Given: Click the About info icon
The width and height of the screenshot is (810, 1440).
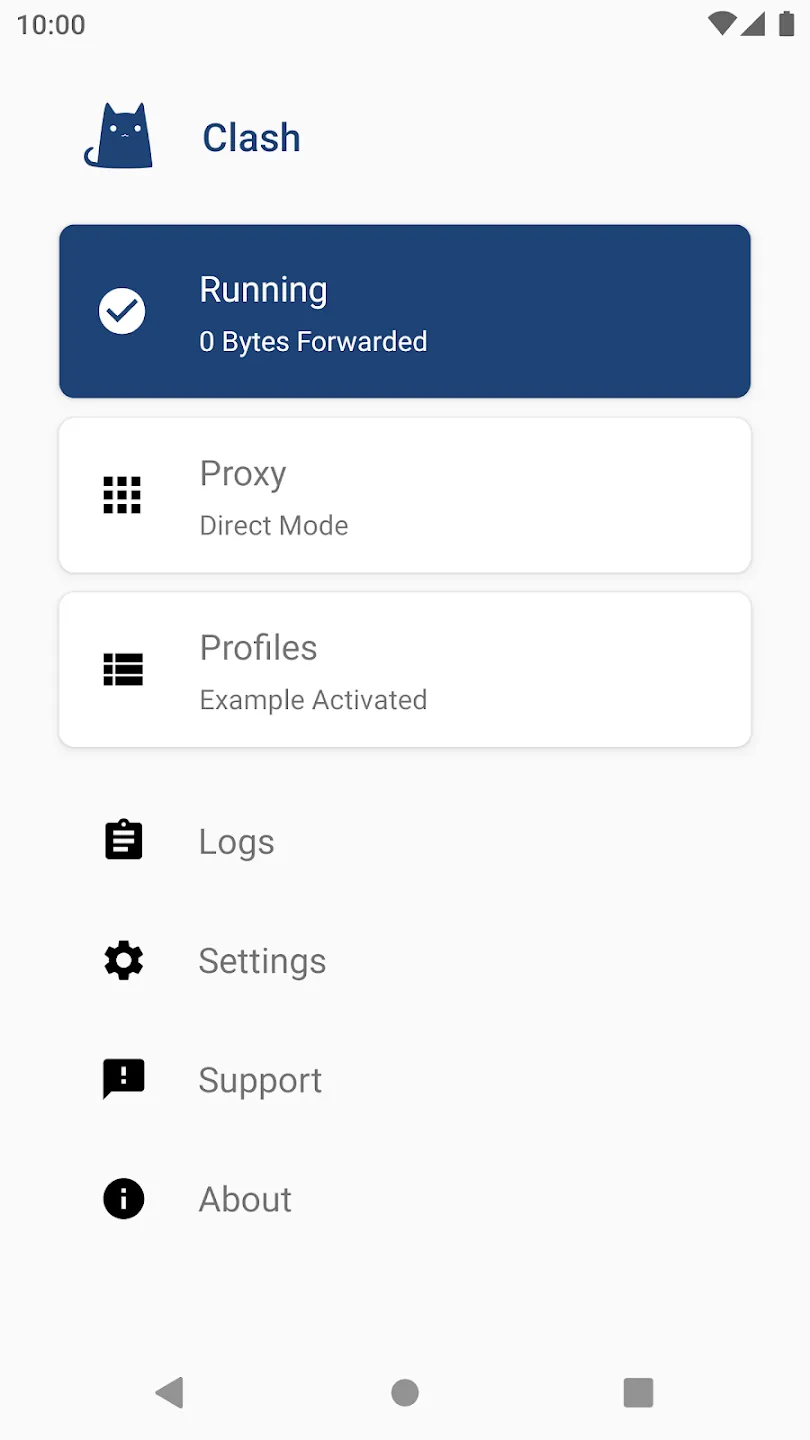Looking at the screenshot, I should click(x=122, y=1199).
